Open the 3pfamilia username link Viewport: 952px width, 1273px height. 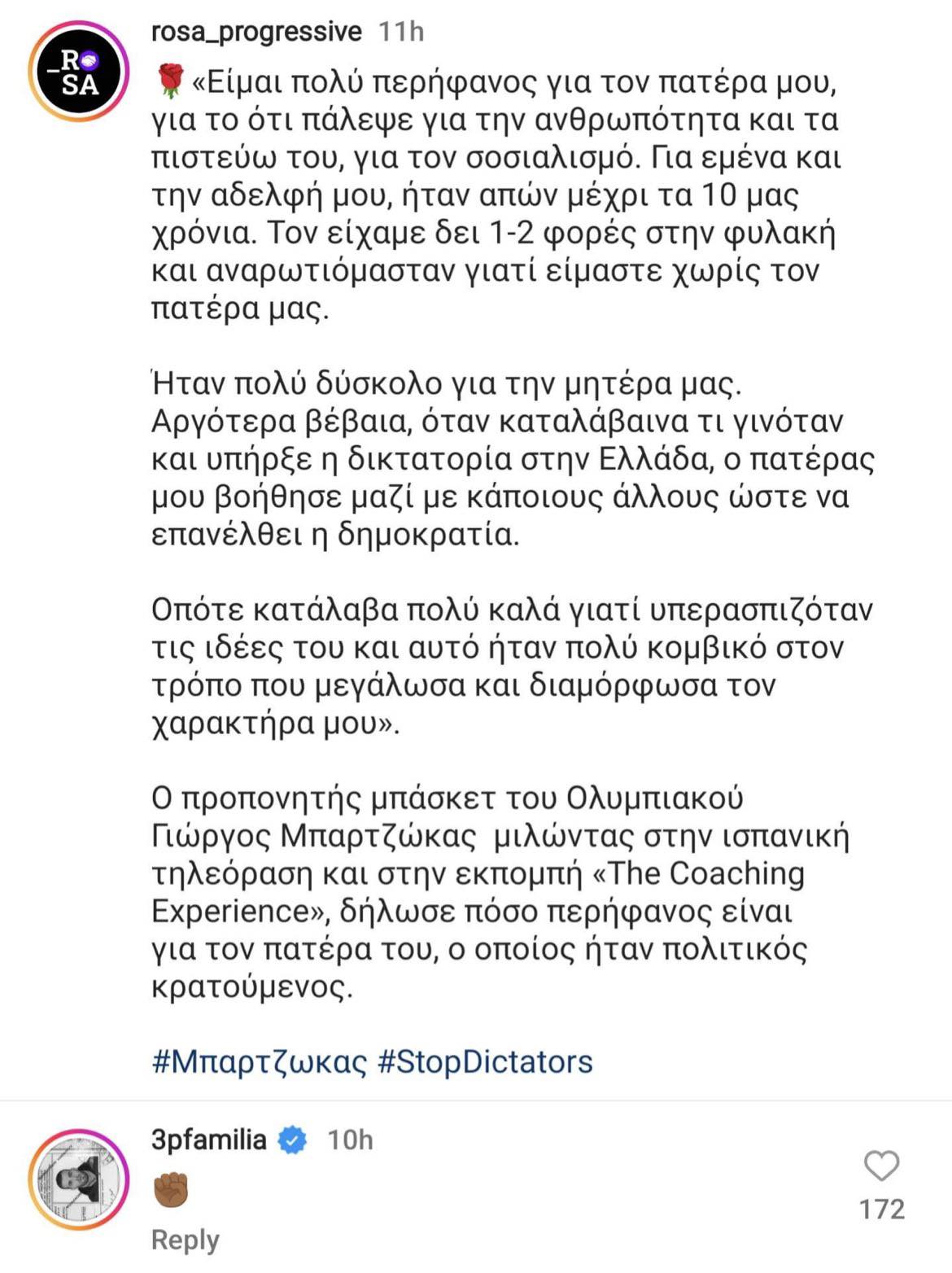pyautogui.click(x=208, y=1140)
